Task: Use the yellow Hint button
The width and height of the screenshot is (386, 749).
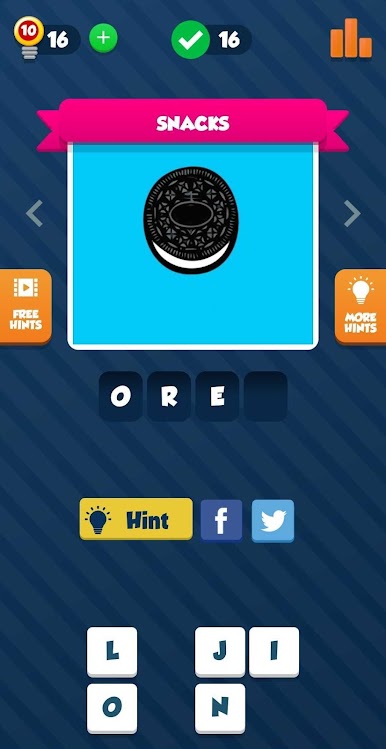Action: 136,519
